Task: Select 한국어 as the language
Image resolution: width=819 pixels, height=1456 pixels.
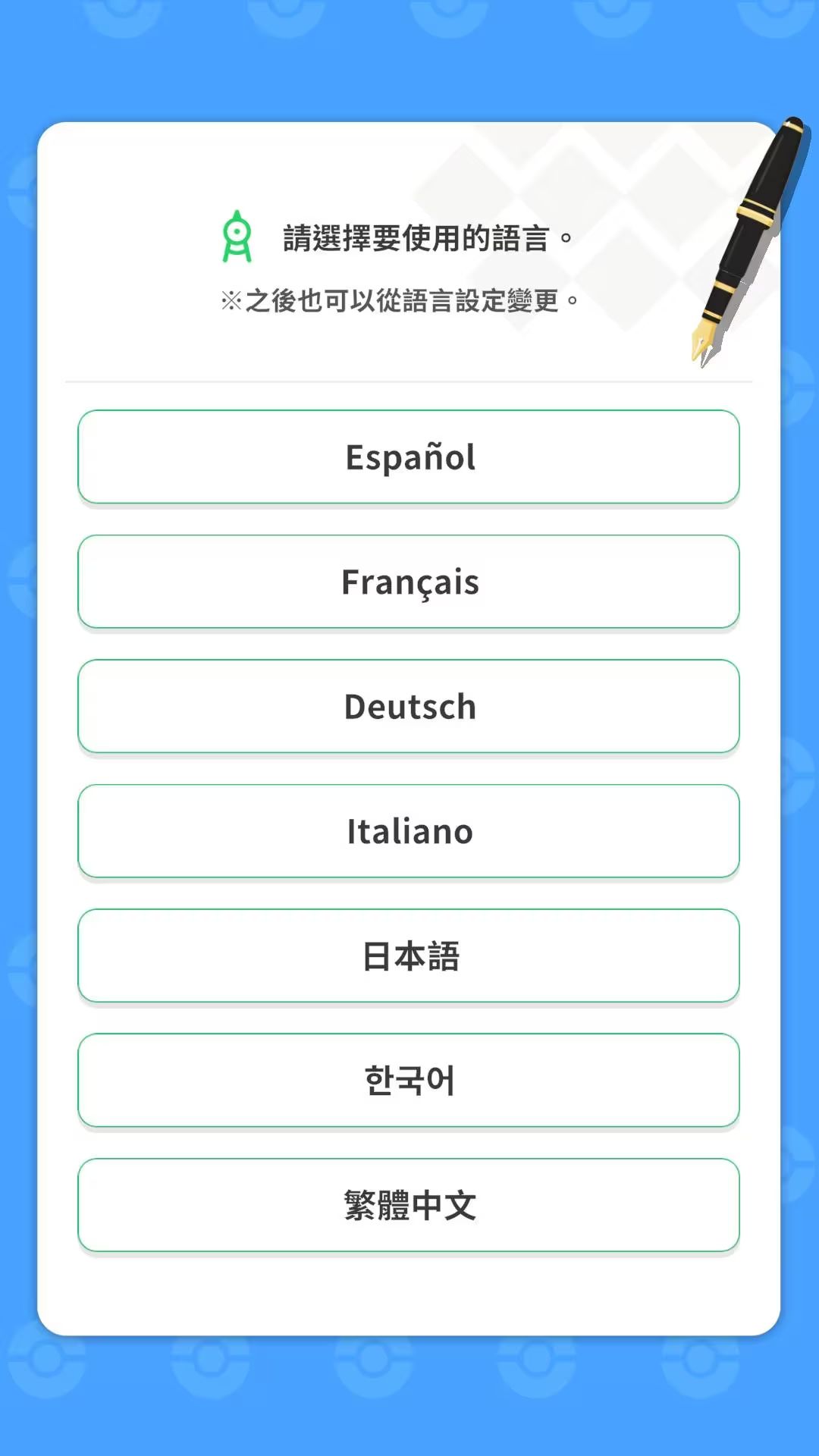Action: [x=409, y=1080]
